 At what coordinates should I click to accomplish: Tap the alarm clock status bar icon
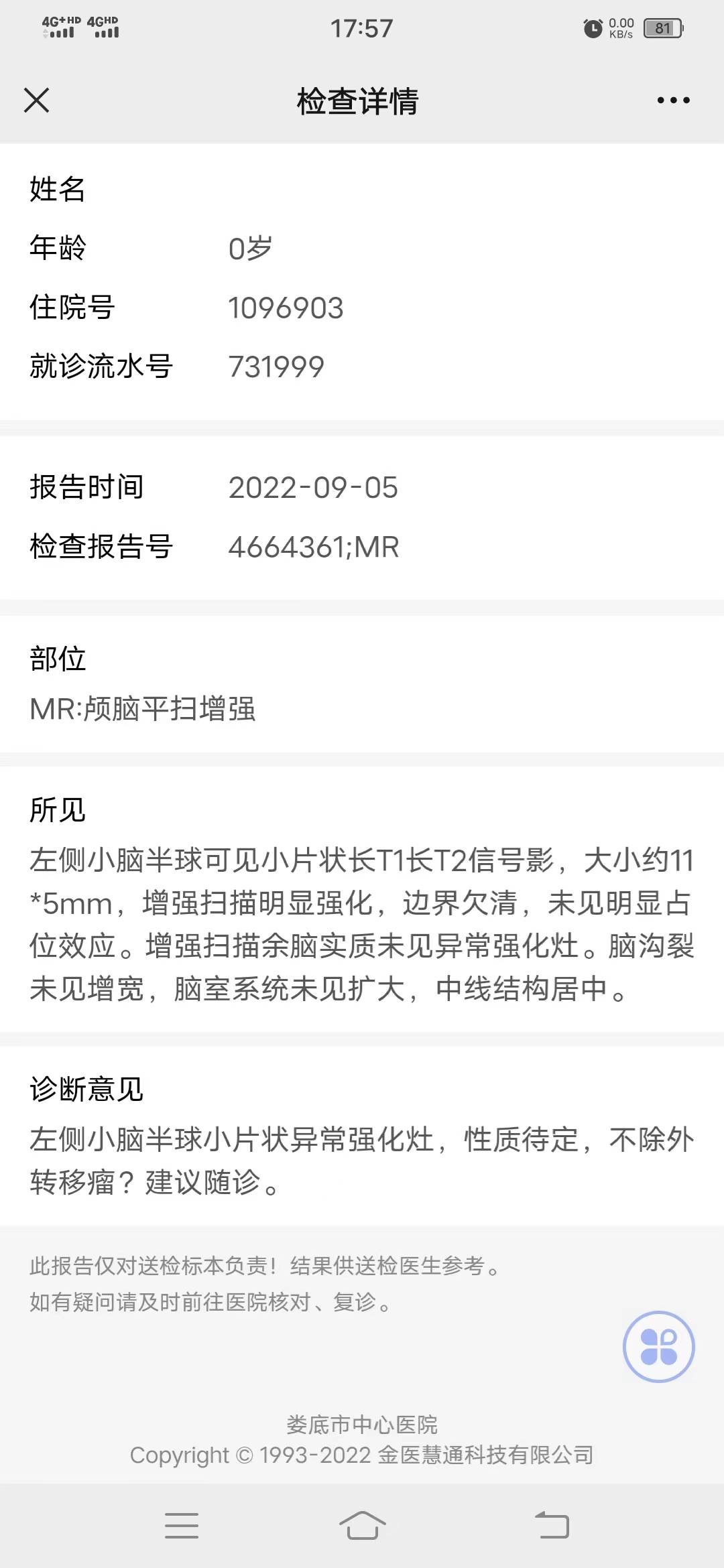coord(593,27)
